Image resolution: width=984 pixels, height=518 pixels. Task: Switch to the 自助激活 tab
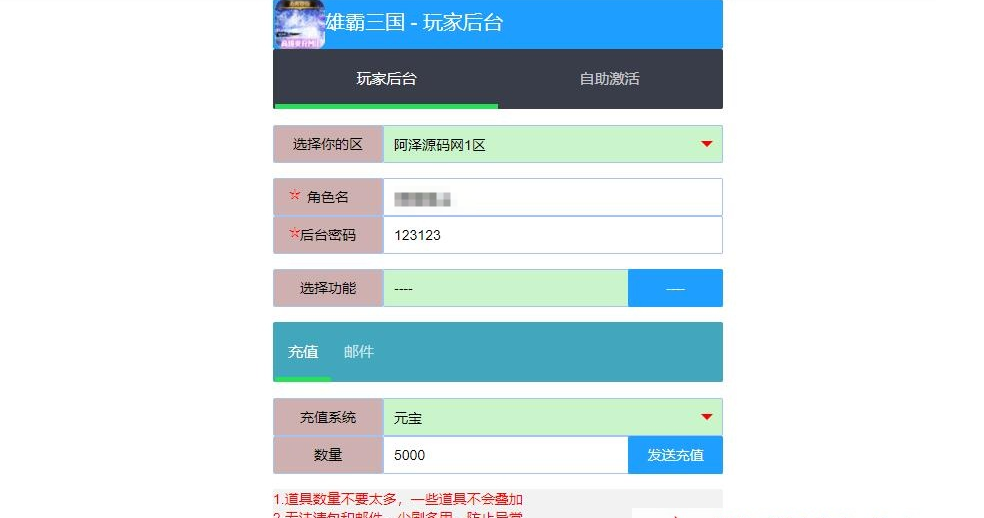click(x=609, y=78)
